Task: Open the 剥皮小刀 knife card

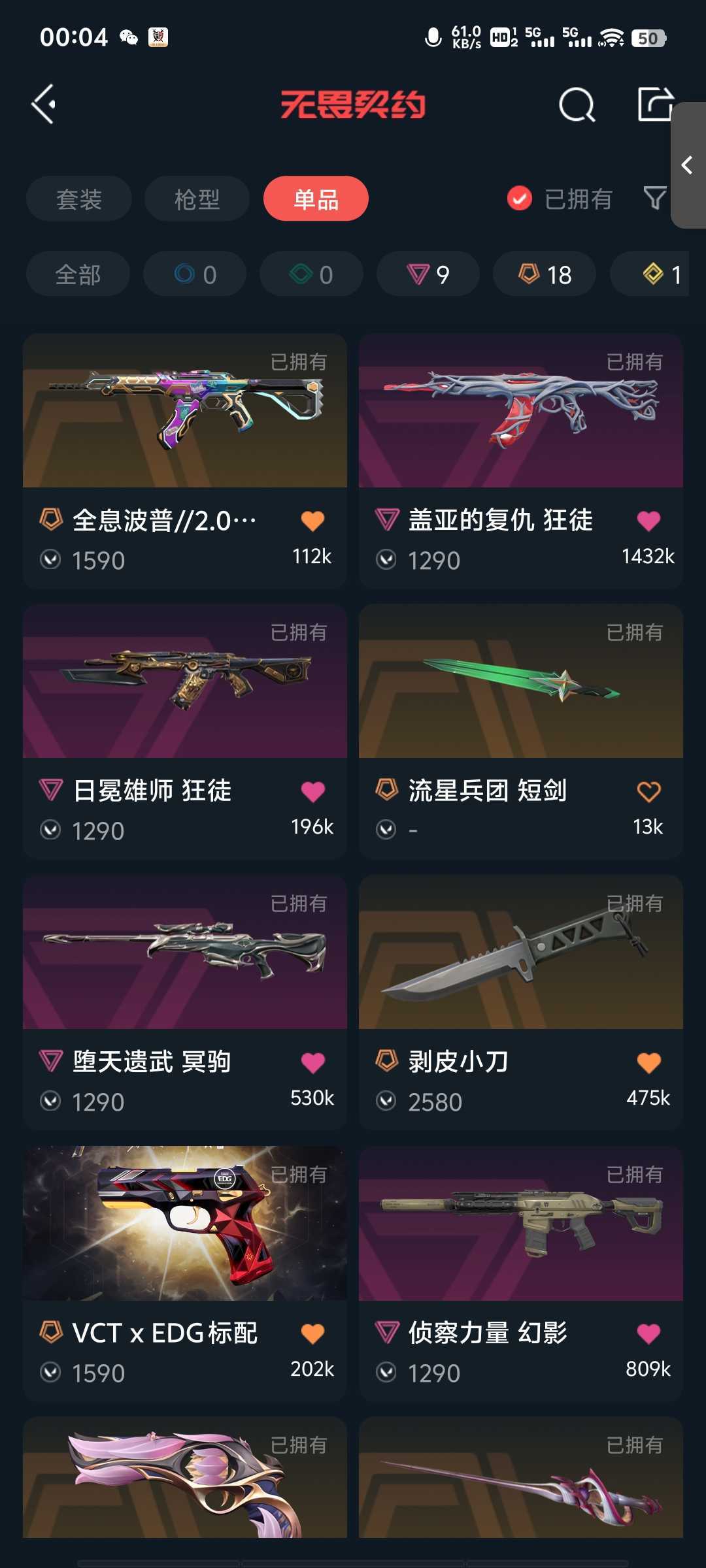Action: pyautogui.click(x=521, y=1003)
